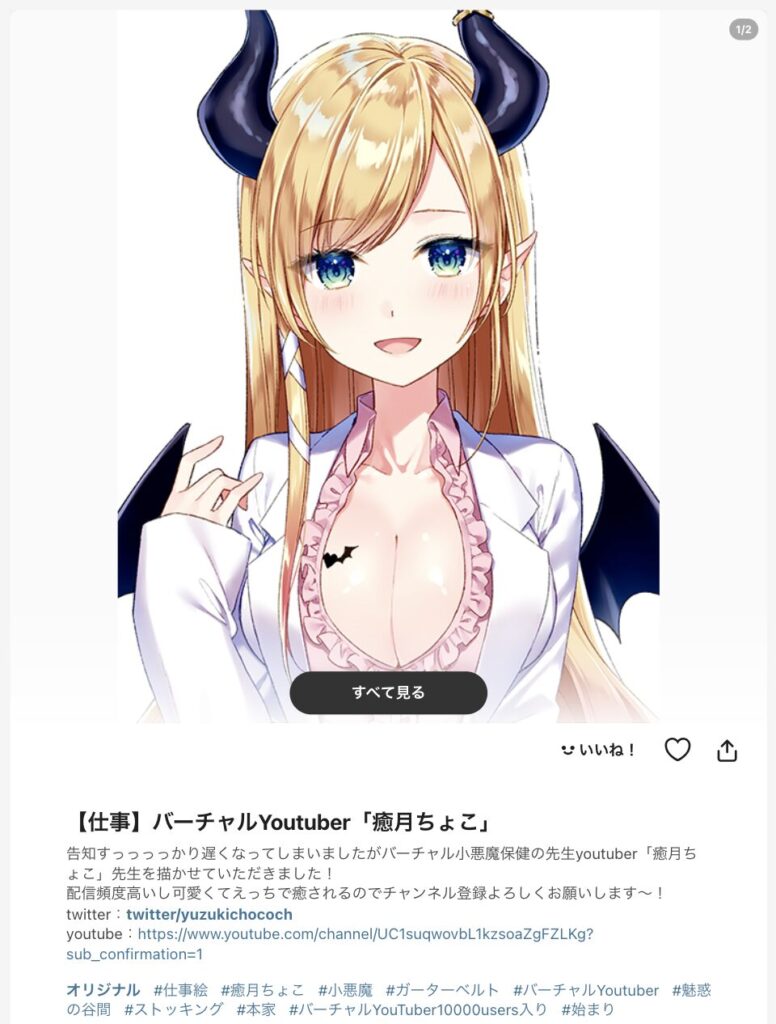Tap the いいね! smiley reaction
The height and width of the screenshot is (1024, 776).
point(598,749)
